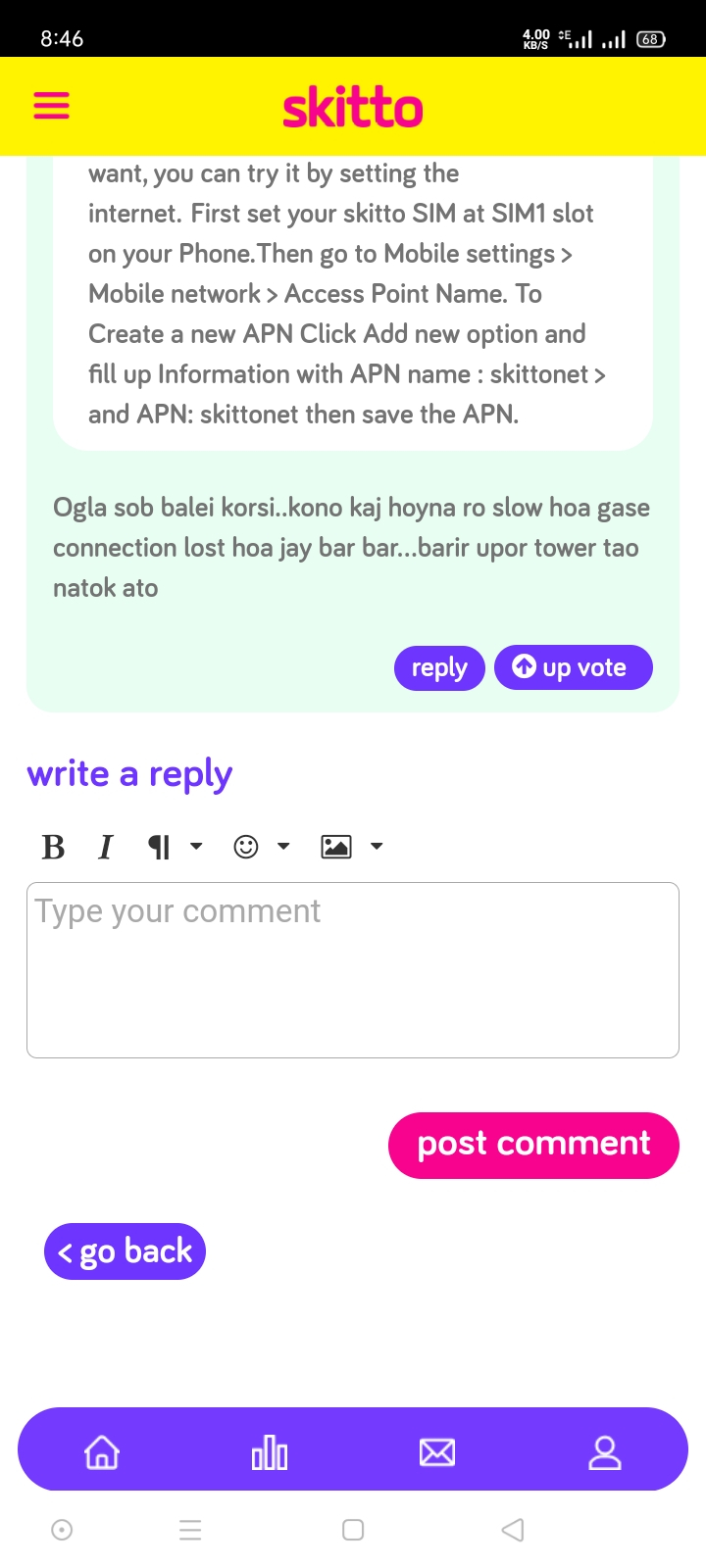
Task: Apply italic formatting
Action: (106, 847)
